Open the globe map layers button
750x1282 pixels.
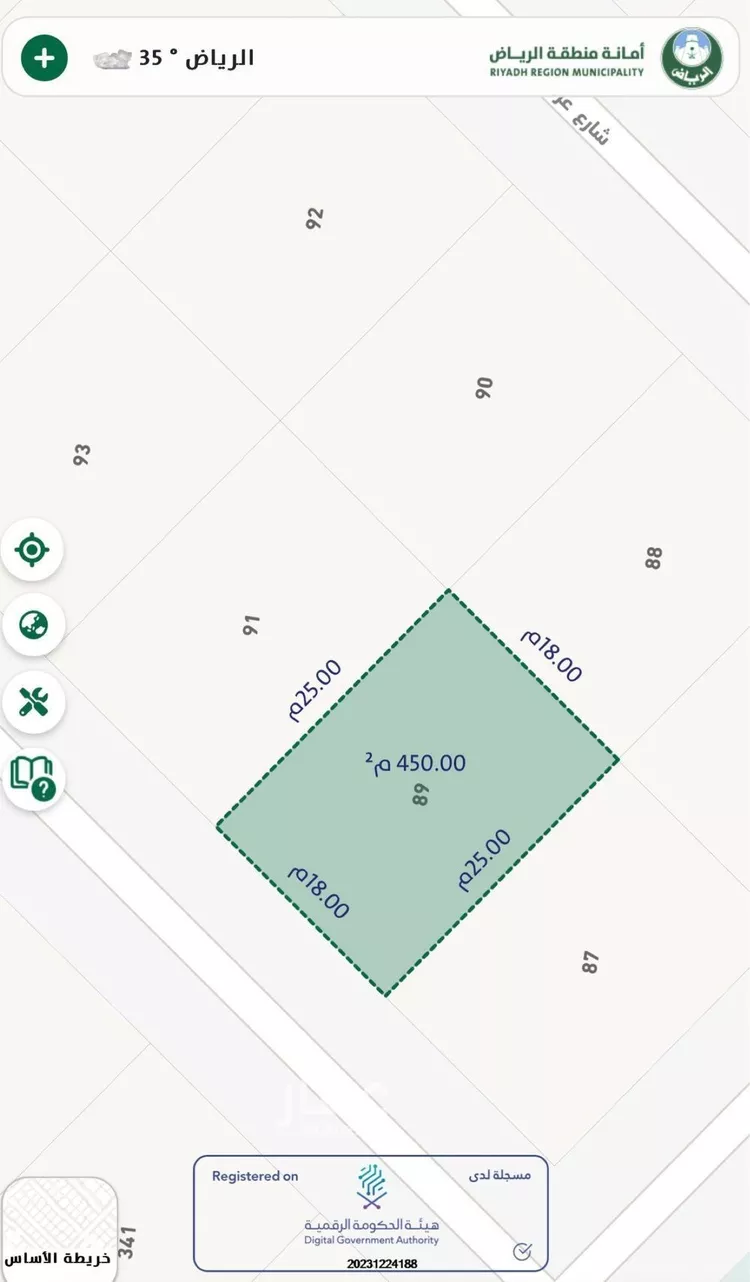pyautogui.click(x=33, y=625)
